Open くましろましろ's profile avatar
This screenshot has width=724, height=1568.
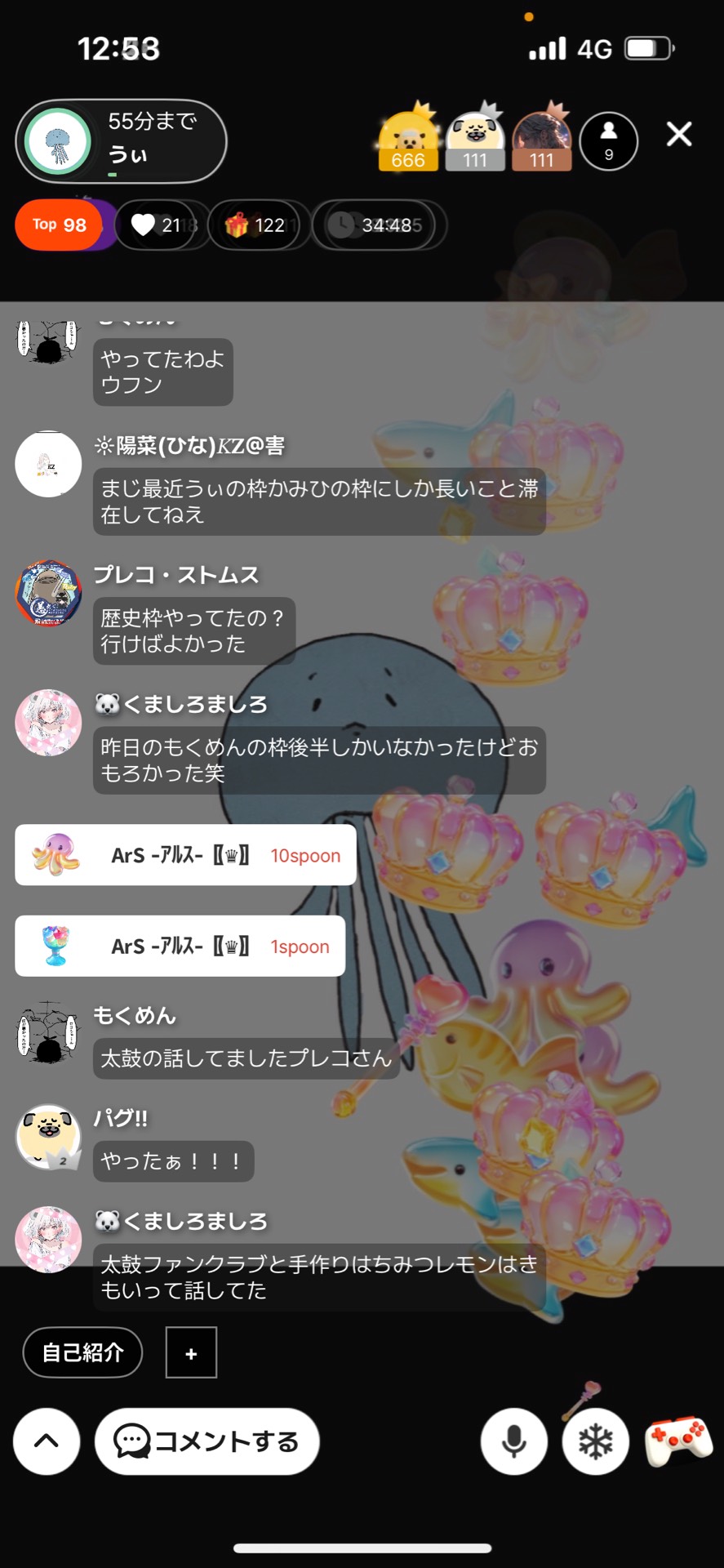coord(48,723)
